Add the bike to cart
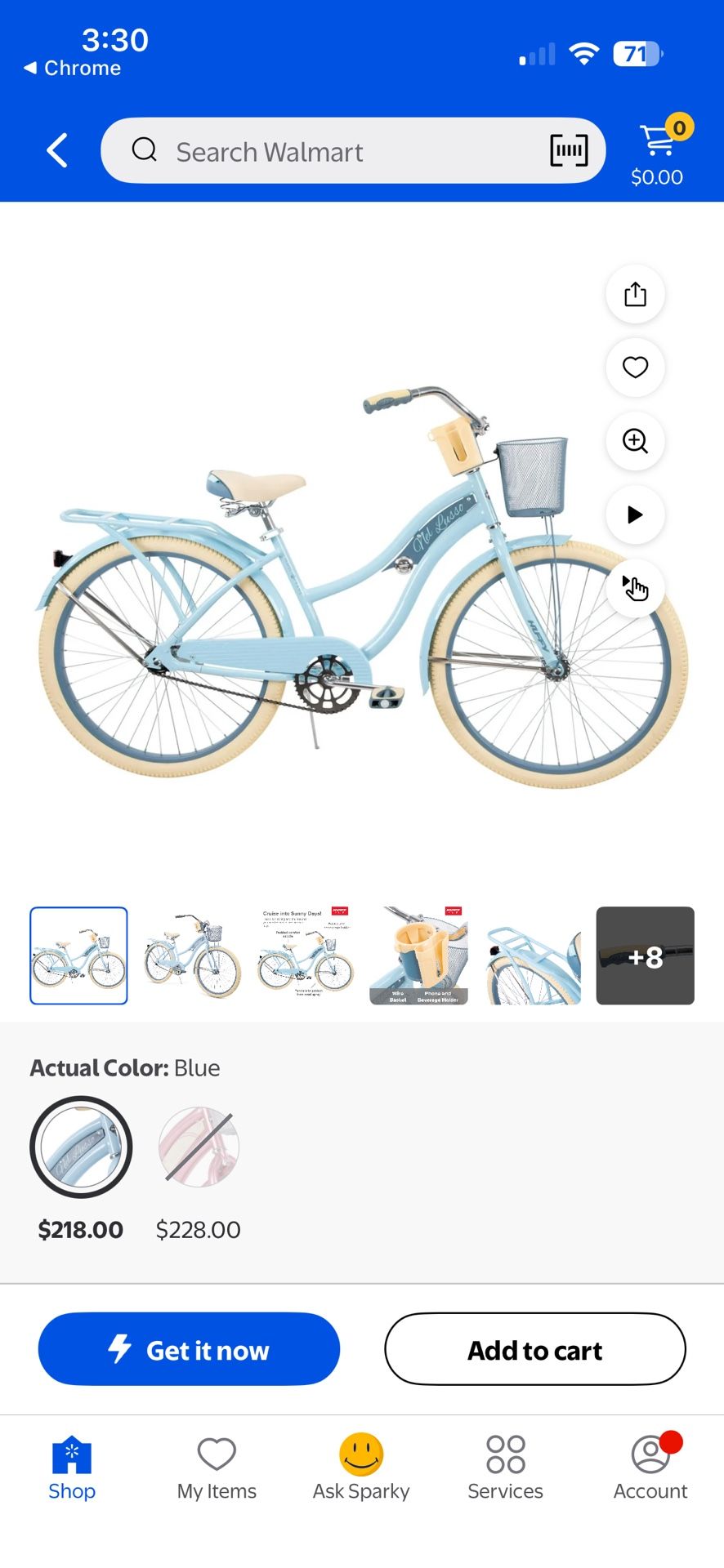 pos(534,1349)
